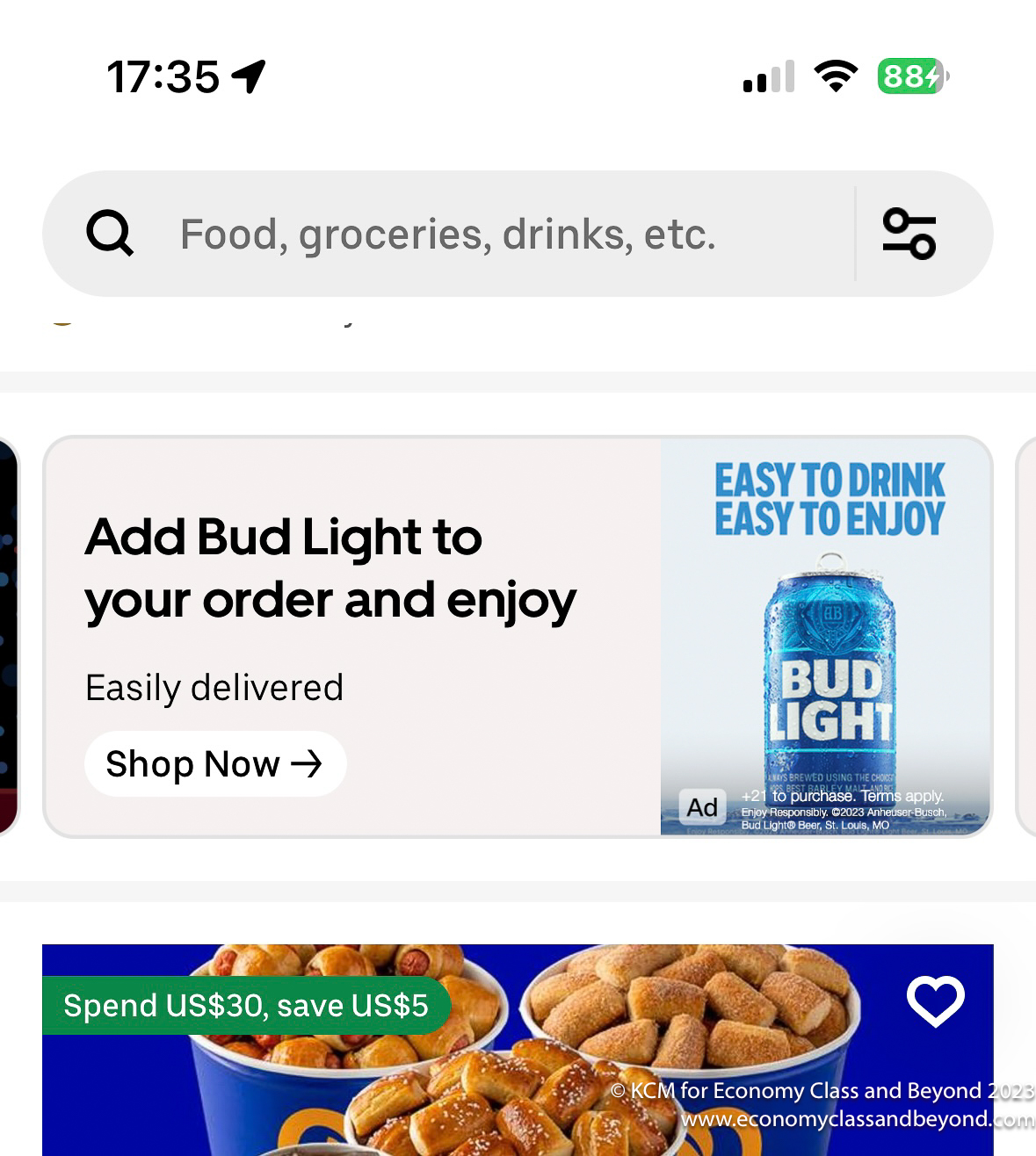Tap the food and groceries search field
This screenshot has width=1036, height=1156.
pyautogui.click(x=448, y=235)
